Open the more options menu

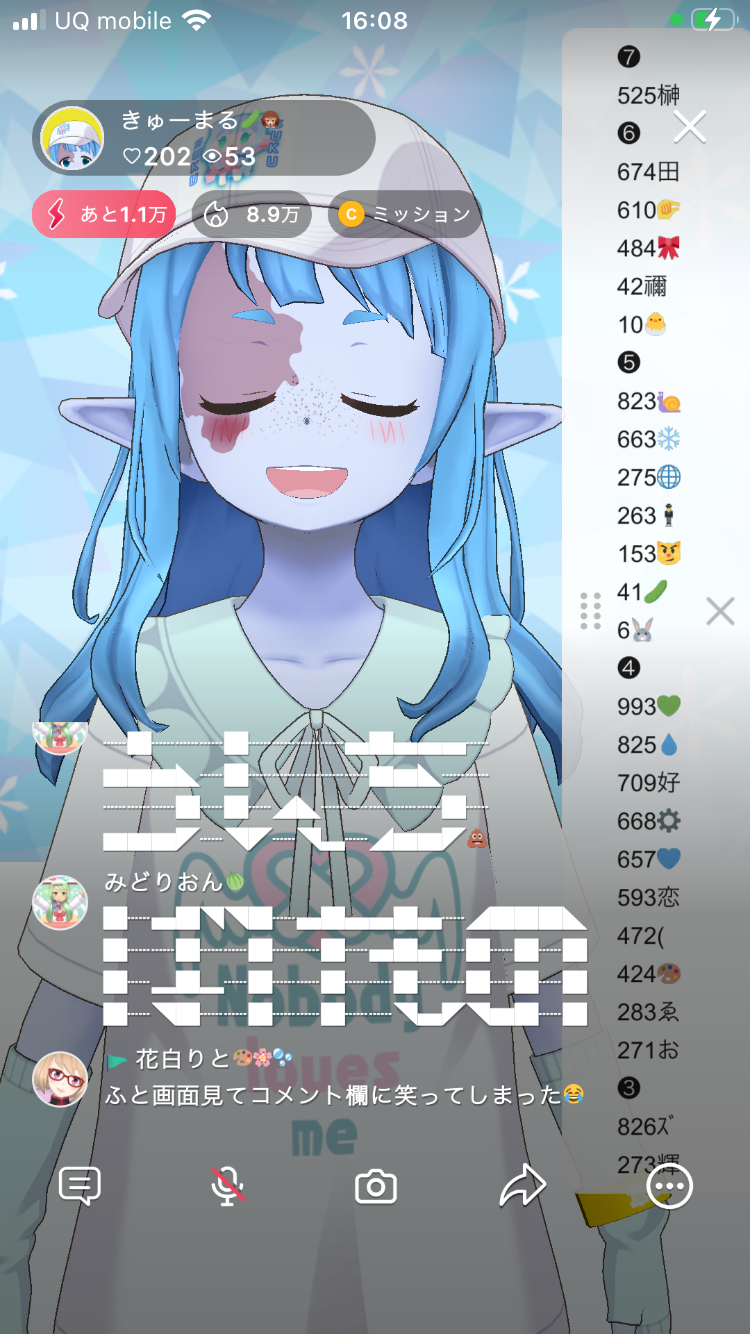click(669, 1186)
